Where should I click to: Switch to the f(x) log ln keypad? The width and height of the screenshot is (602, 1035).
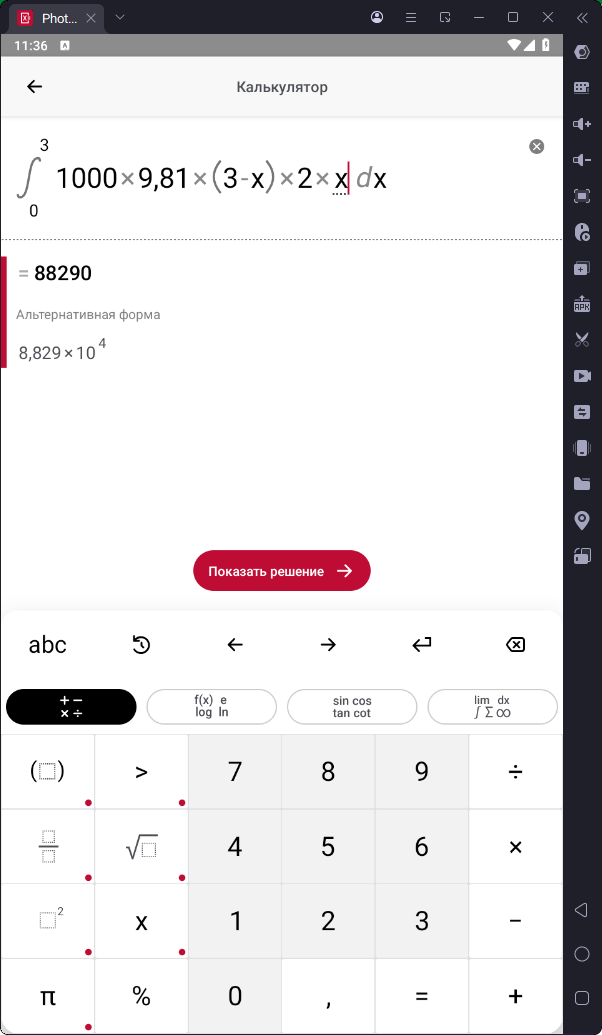211,707
